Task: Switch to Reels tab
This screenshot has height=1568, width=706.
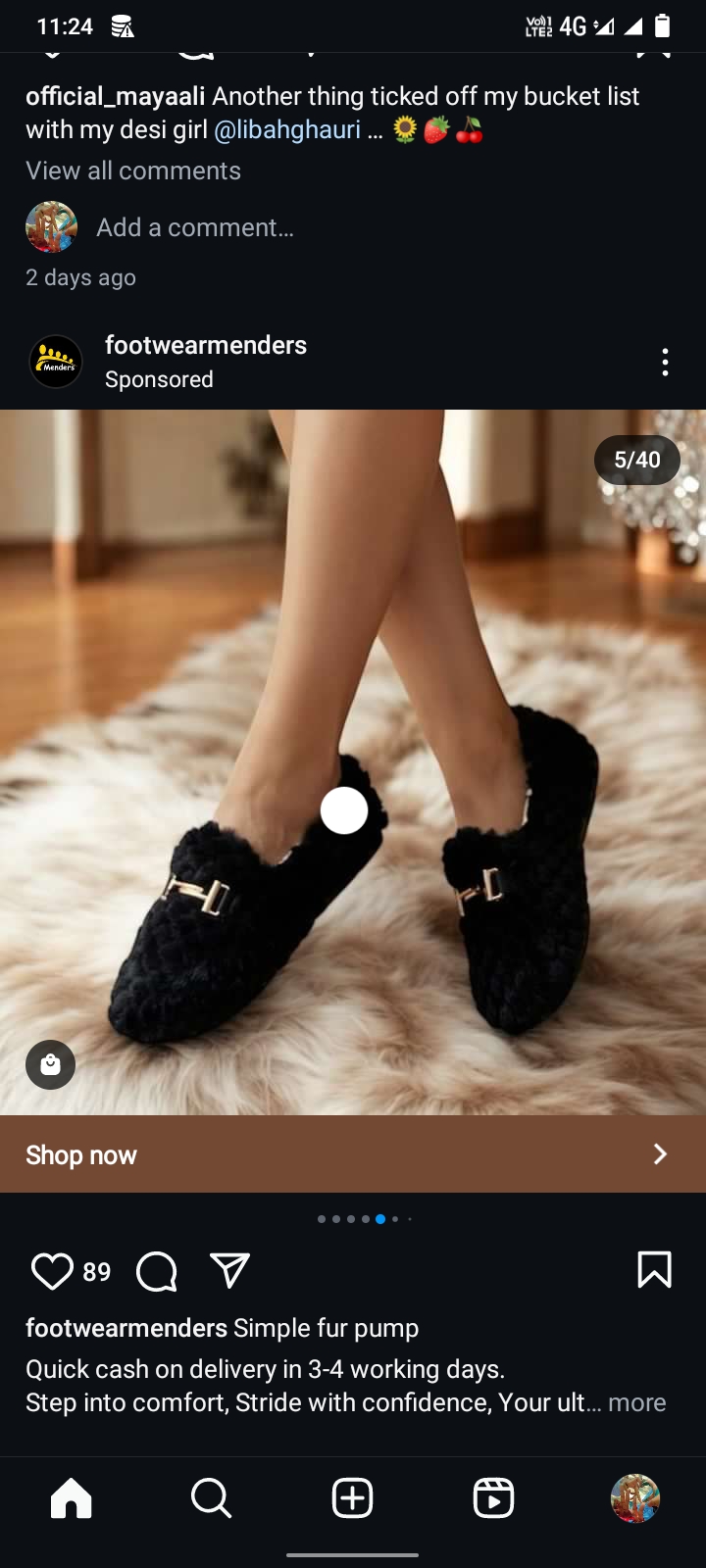Action: pyautogui.click(x=493, y=1498)
